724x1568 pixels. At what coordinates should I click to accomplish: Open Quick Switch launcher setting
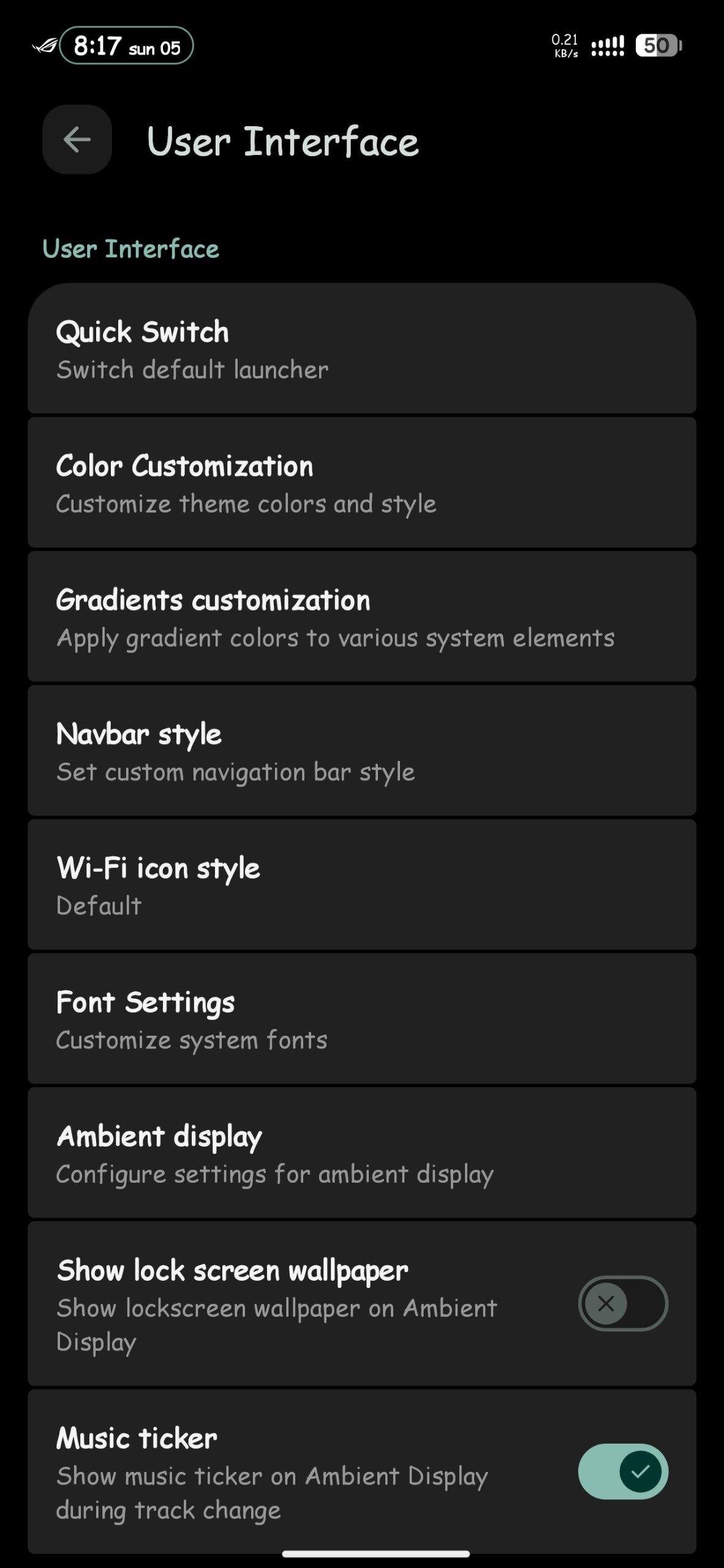[361, 349]
